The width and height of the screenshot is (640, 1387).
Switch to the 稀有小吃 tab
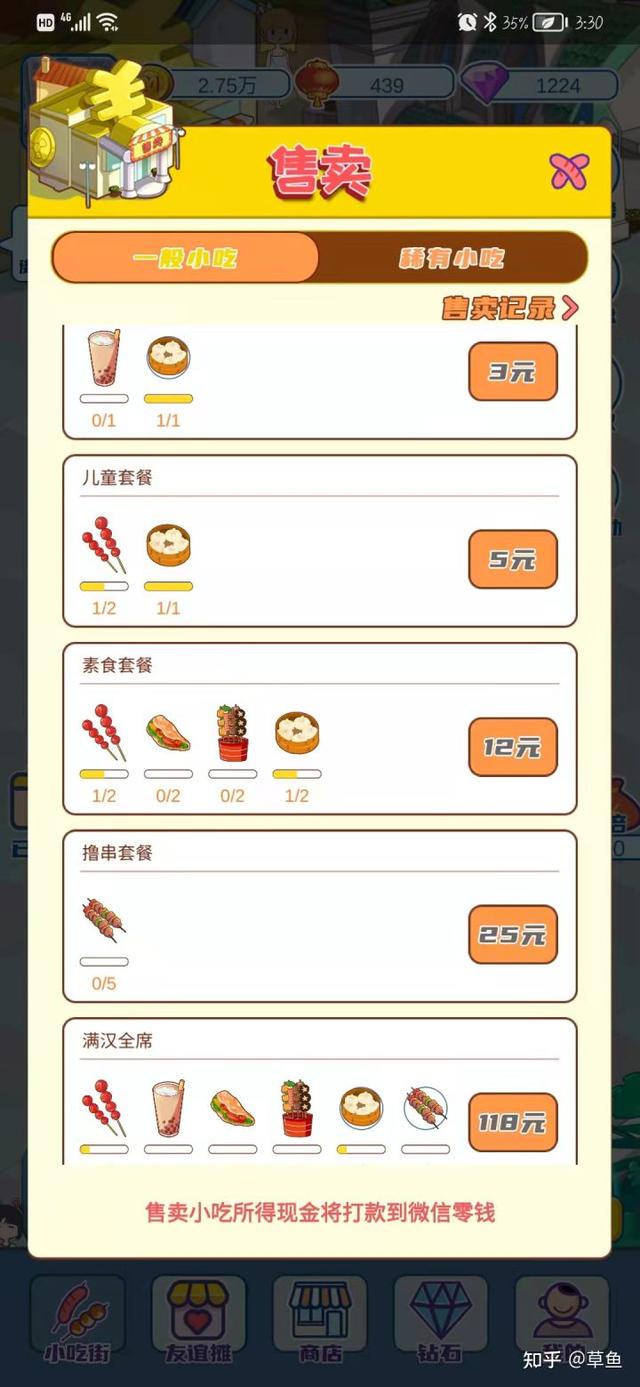point(451,258)
